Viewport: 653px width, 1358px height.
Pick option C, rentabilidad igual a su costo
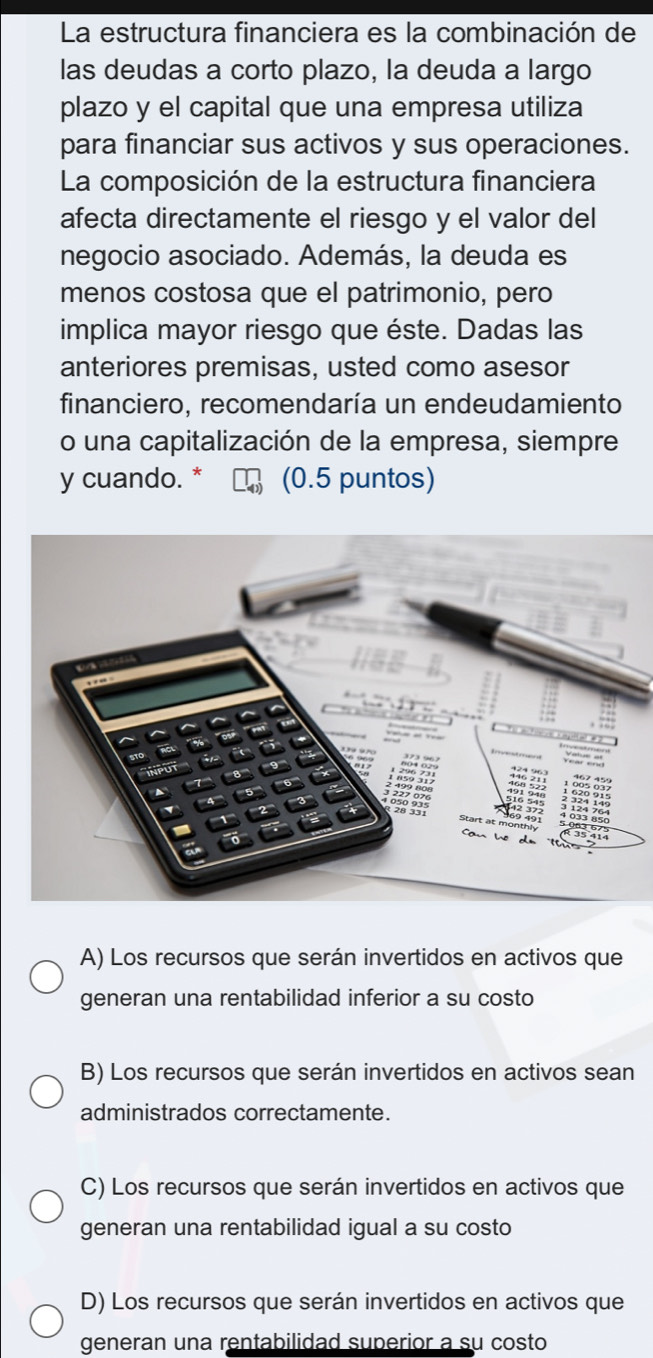pos(46,1207)
